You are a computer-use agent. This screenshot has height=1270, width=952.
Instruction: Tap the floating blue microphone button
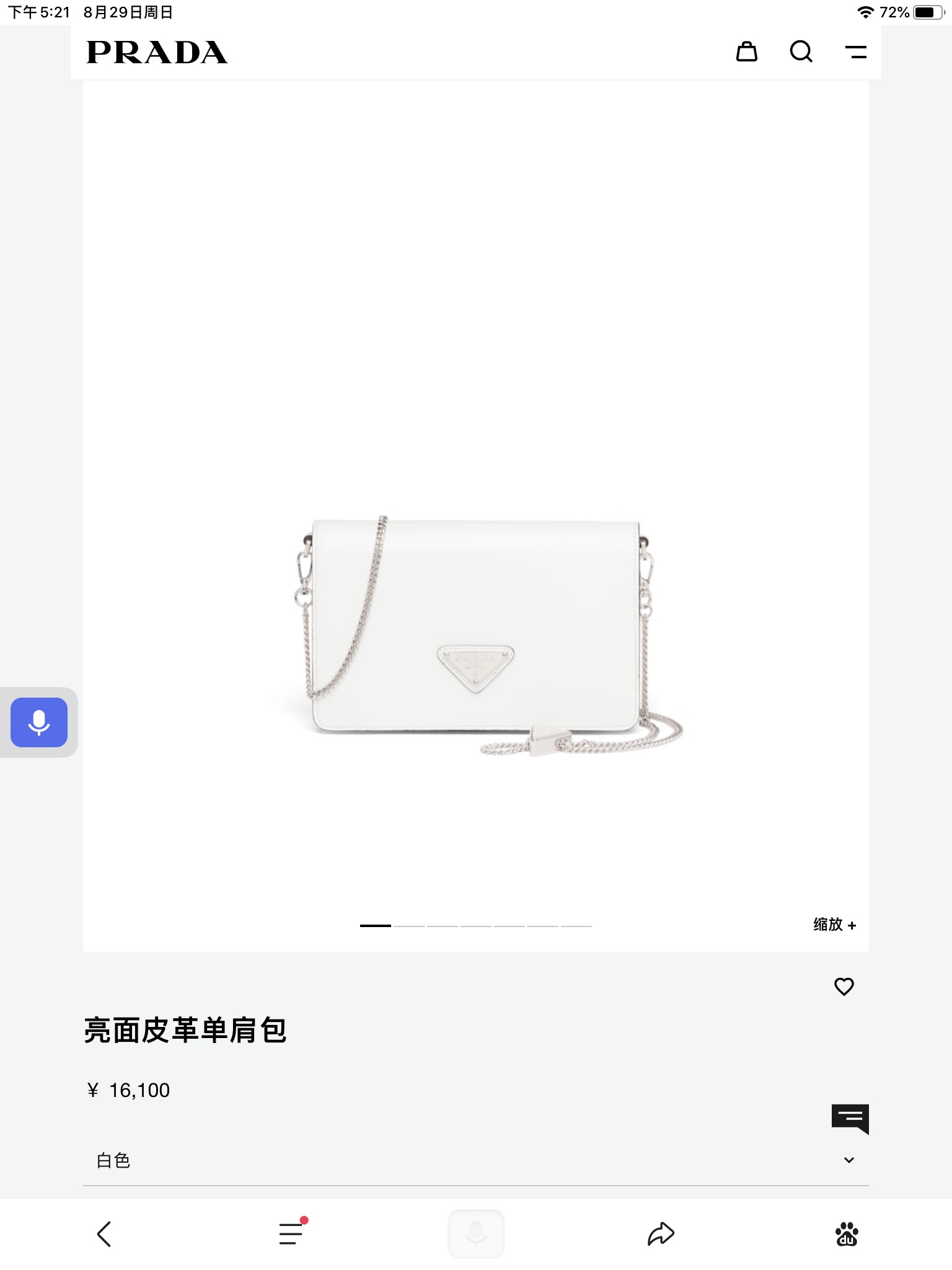tap(39, 722)
